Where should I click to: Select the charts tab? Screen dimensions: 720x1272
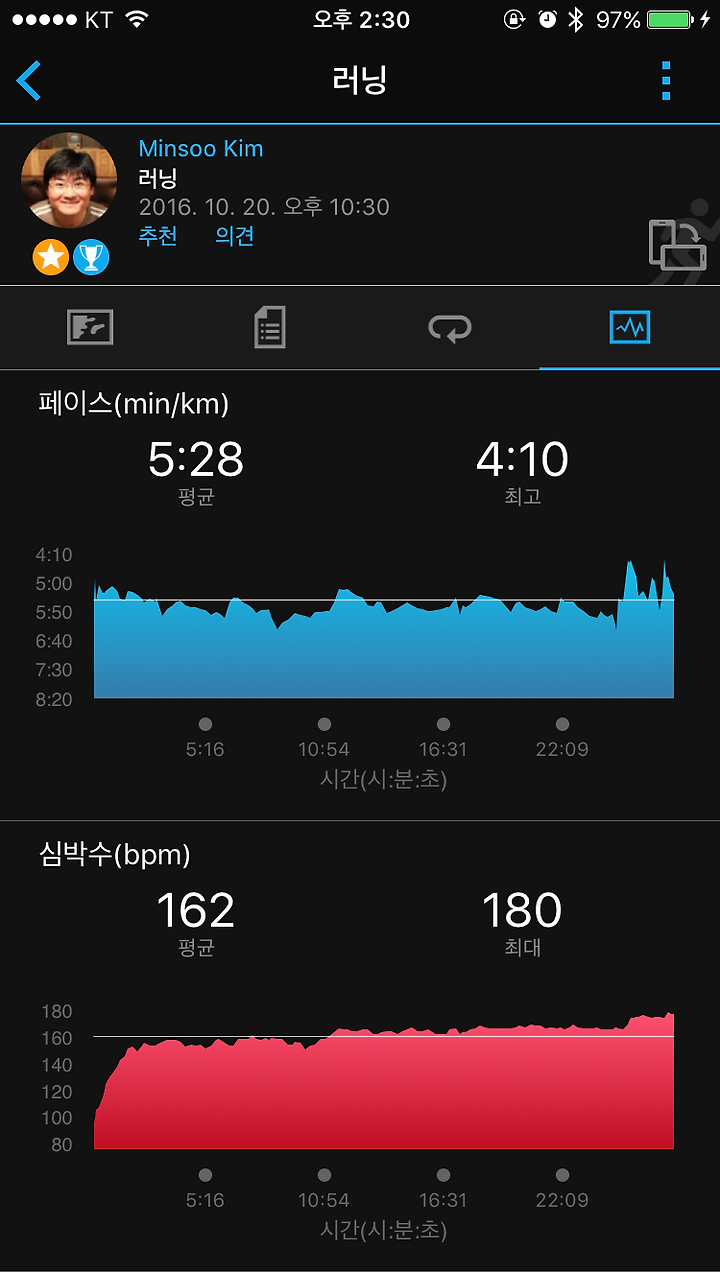tap(630, 328)
